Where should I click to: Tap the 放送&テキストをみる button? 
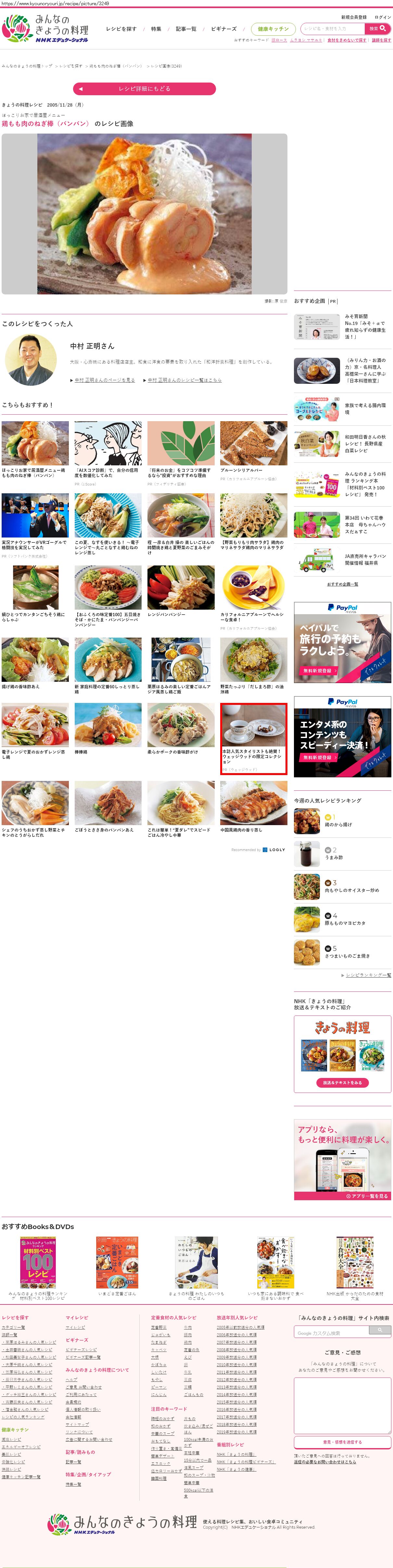(x=343, y=1082)
